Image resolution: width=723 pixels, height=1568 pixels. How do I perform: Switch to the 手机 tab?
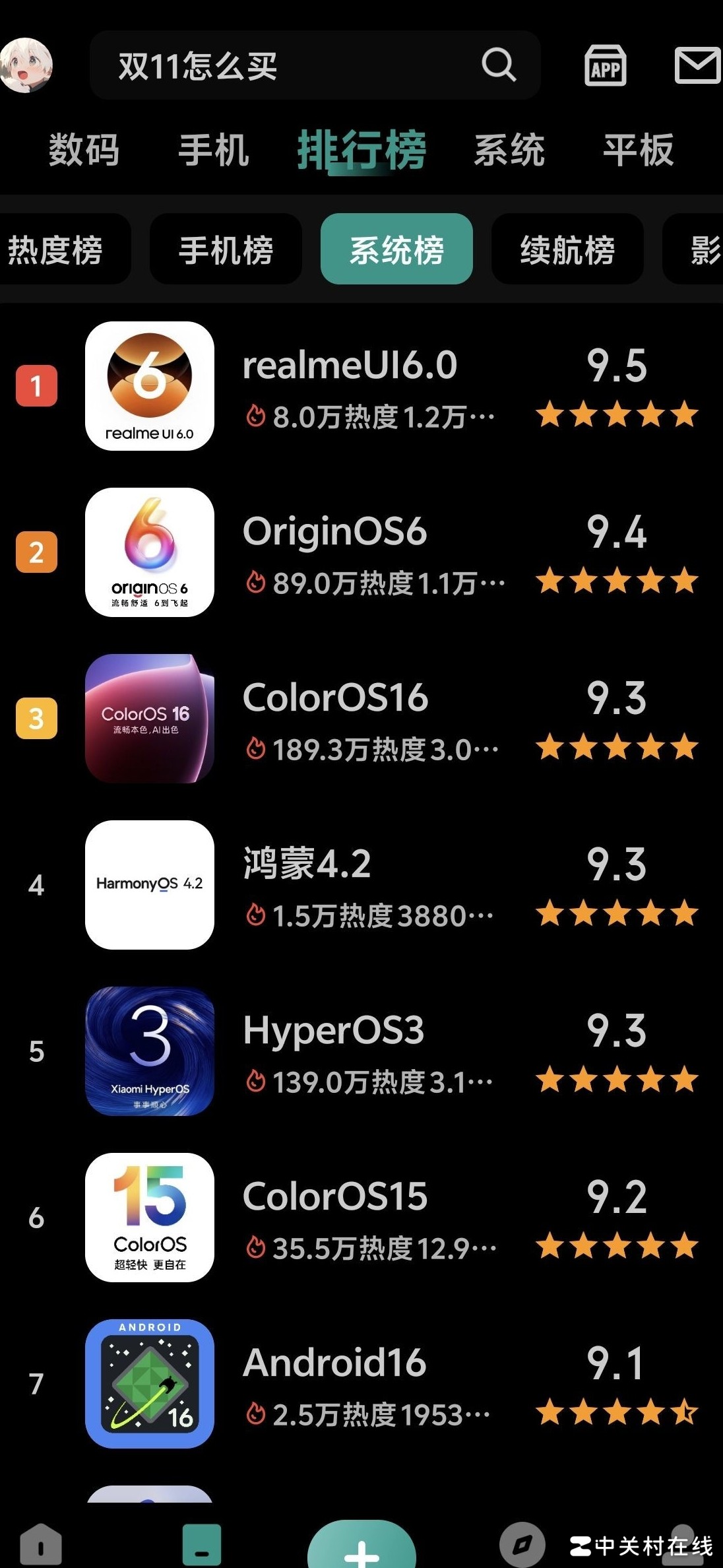pos(213,150)
